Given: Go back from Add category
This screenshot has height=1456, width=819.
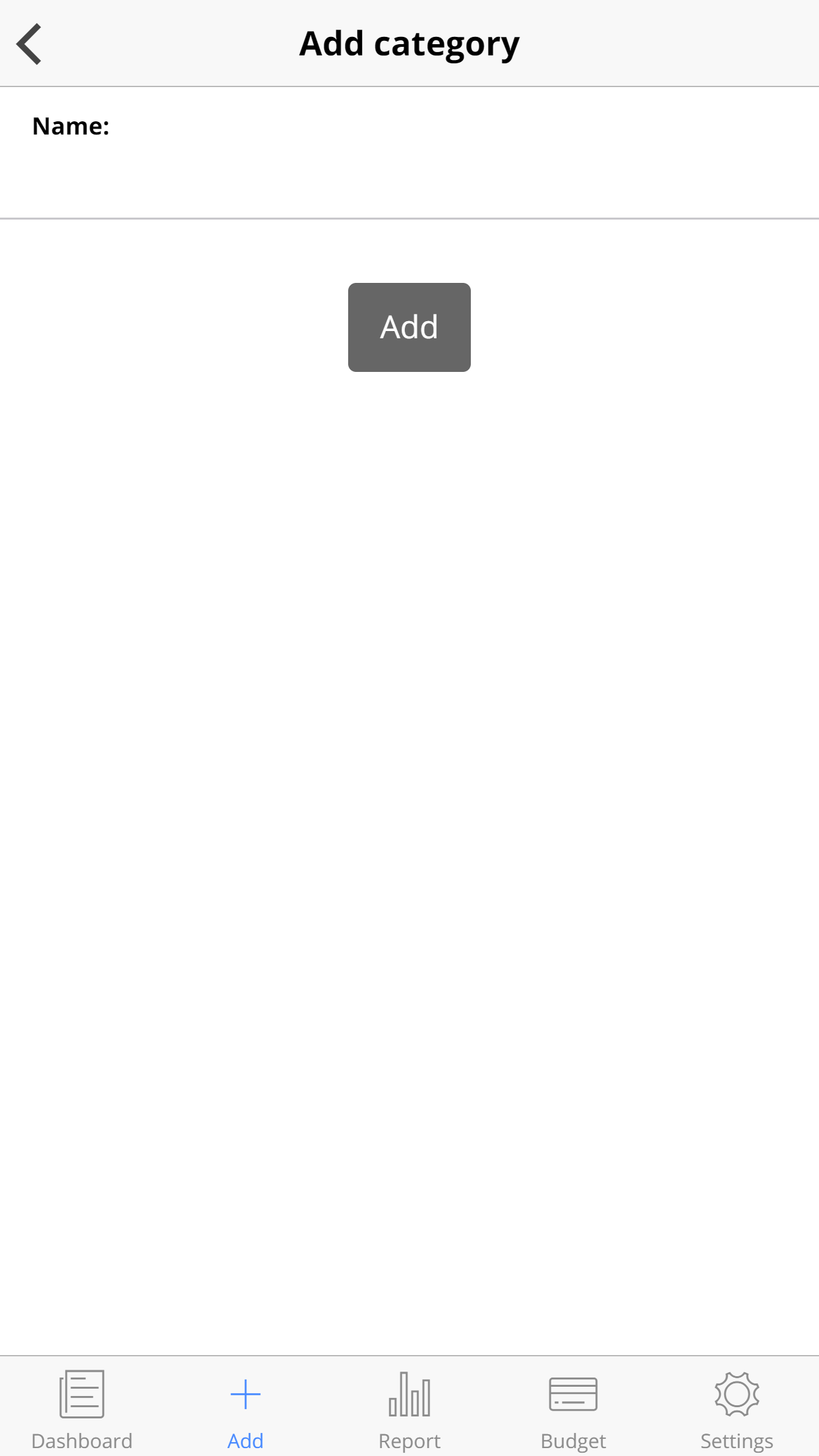Looking at the screenshot, I should click(x=30, y=44).
